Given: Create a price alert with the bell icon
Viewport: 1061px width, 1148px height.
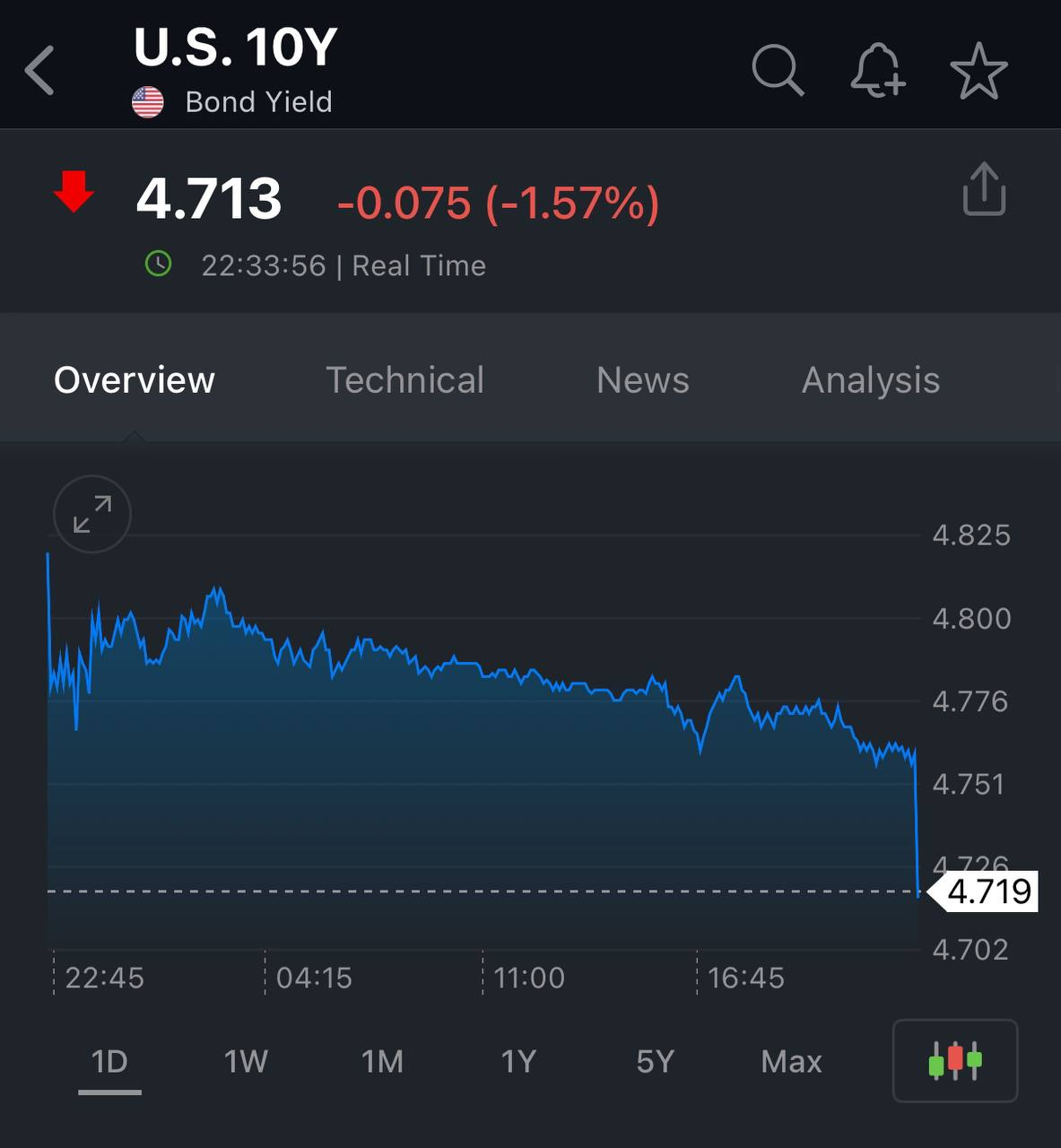Looking at the screenshot, I should pyautogui.click(x=877, y=70).
